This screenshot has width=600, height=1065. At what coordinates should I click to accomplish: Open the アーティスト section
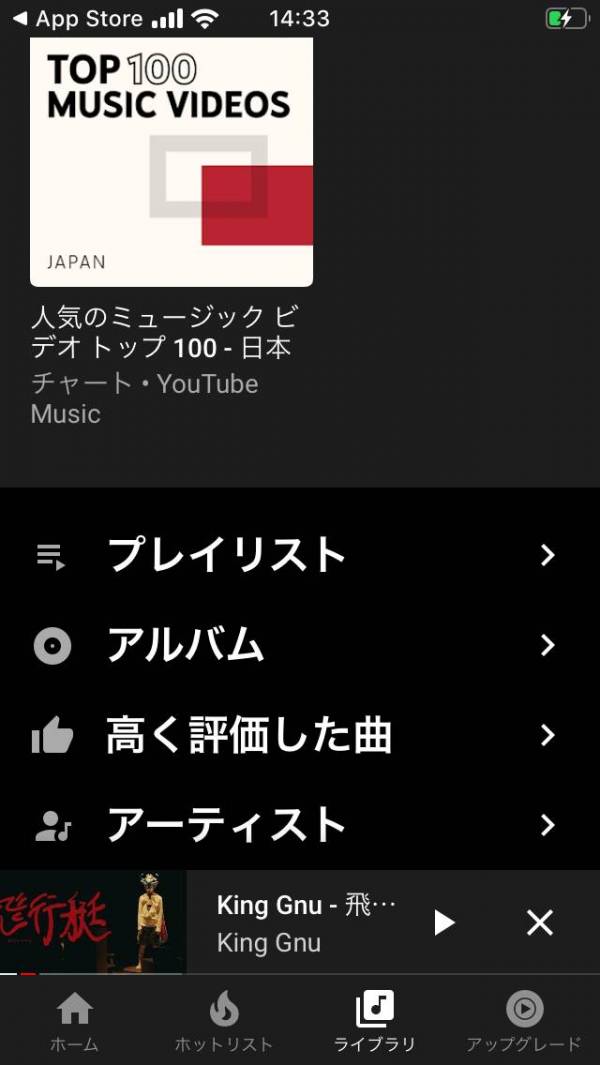click(300, 825)
